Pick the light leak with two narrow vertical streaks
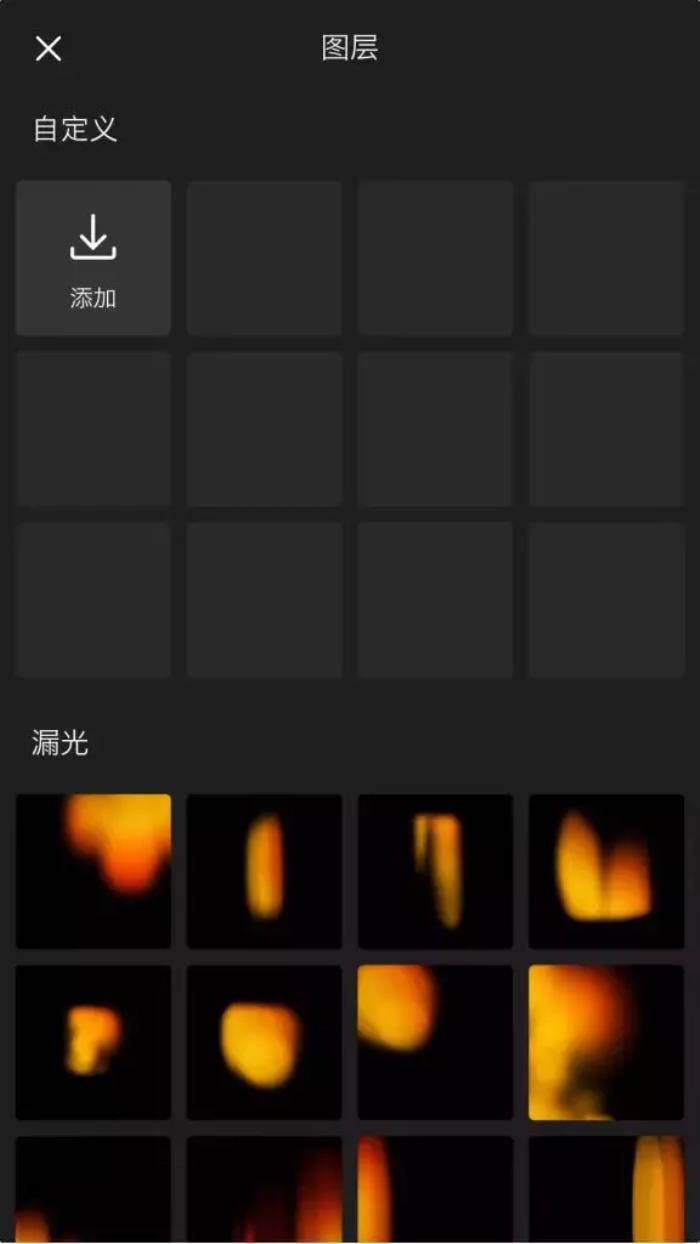Viewport: 700px width, 1244px height. (x=435, y=871)
